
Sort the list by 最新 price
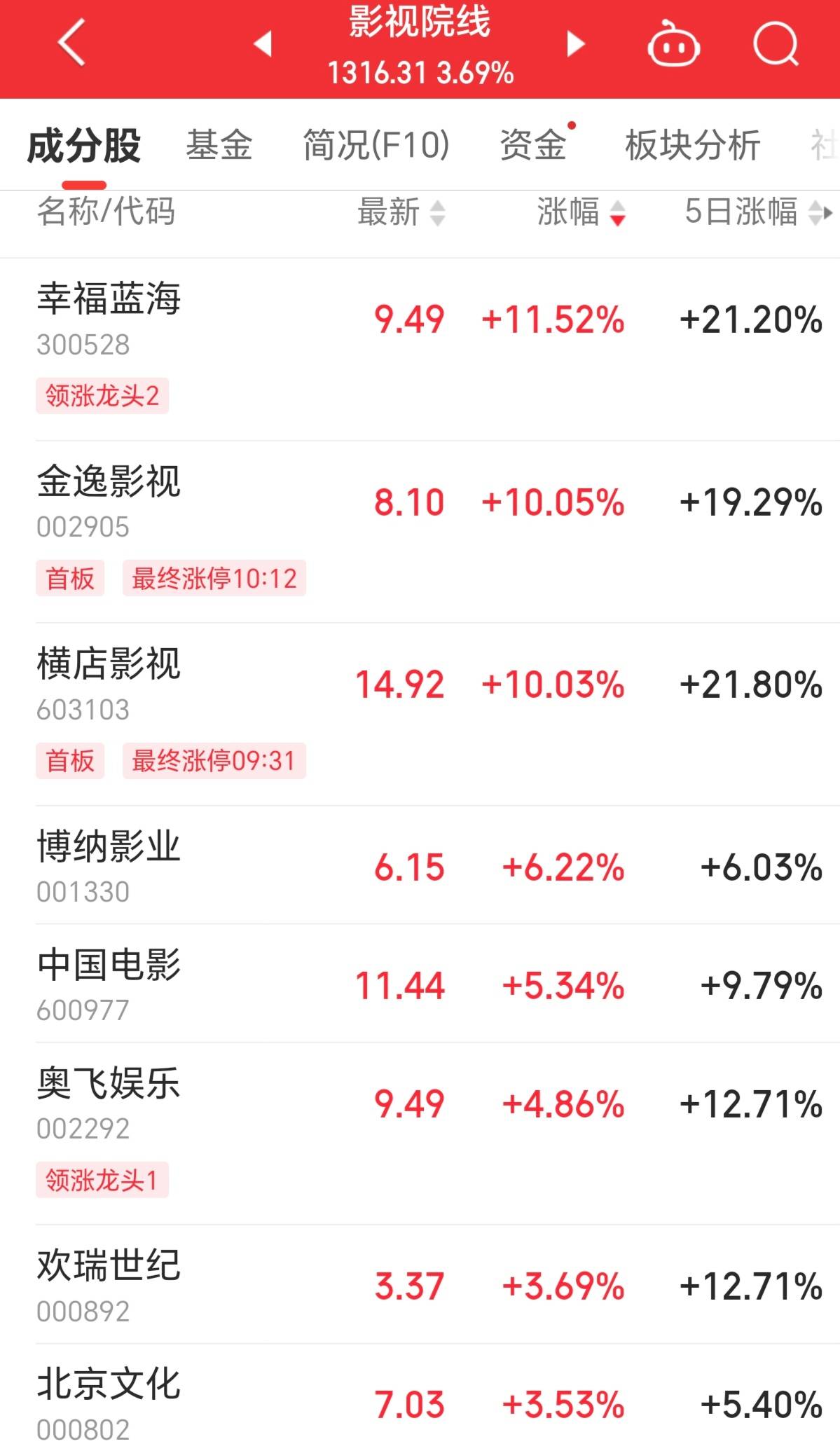click(401, 212)
